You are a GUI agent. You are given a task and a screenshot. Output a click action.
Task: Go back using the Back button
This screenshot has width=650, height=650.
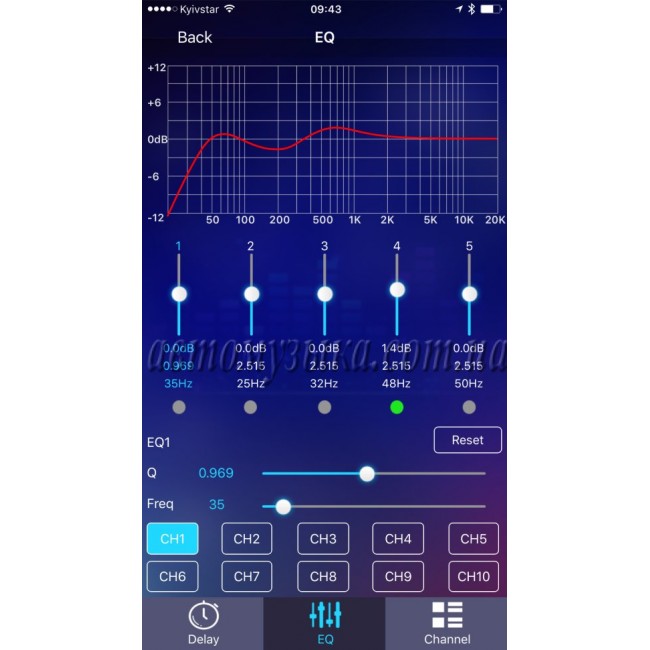pos(194,37)
